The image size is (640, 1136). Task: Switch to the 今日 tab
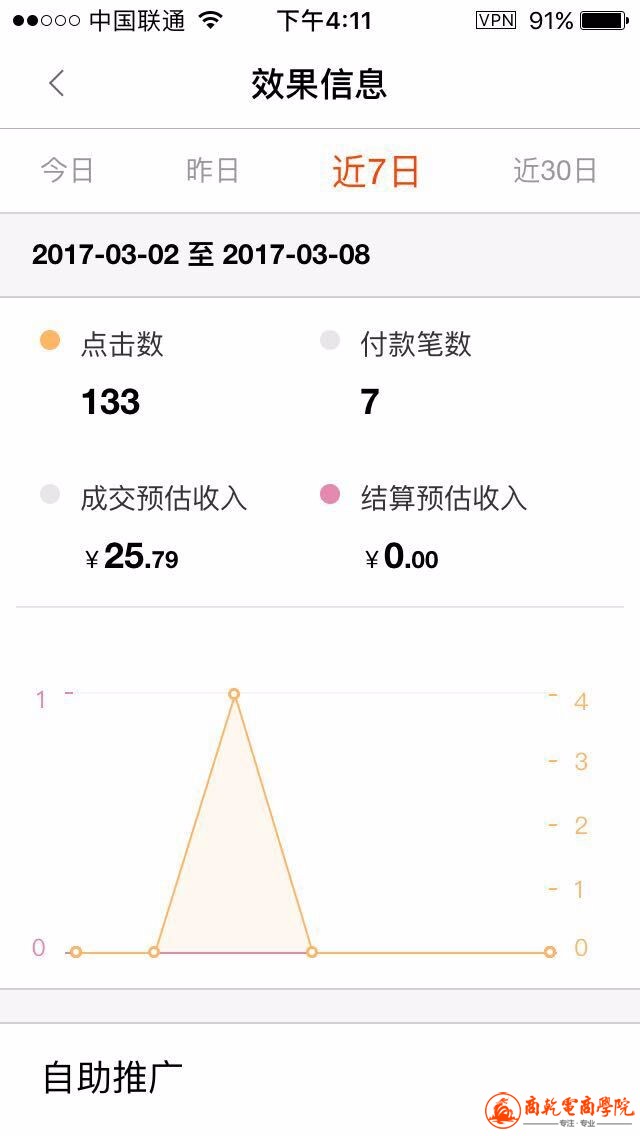pyautogui.click(x=67, y=171)
